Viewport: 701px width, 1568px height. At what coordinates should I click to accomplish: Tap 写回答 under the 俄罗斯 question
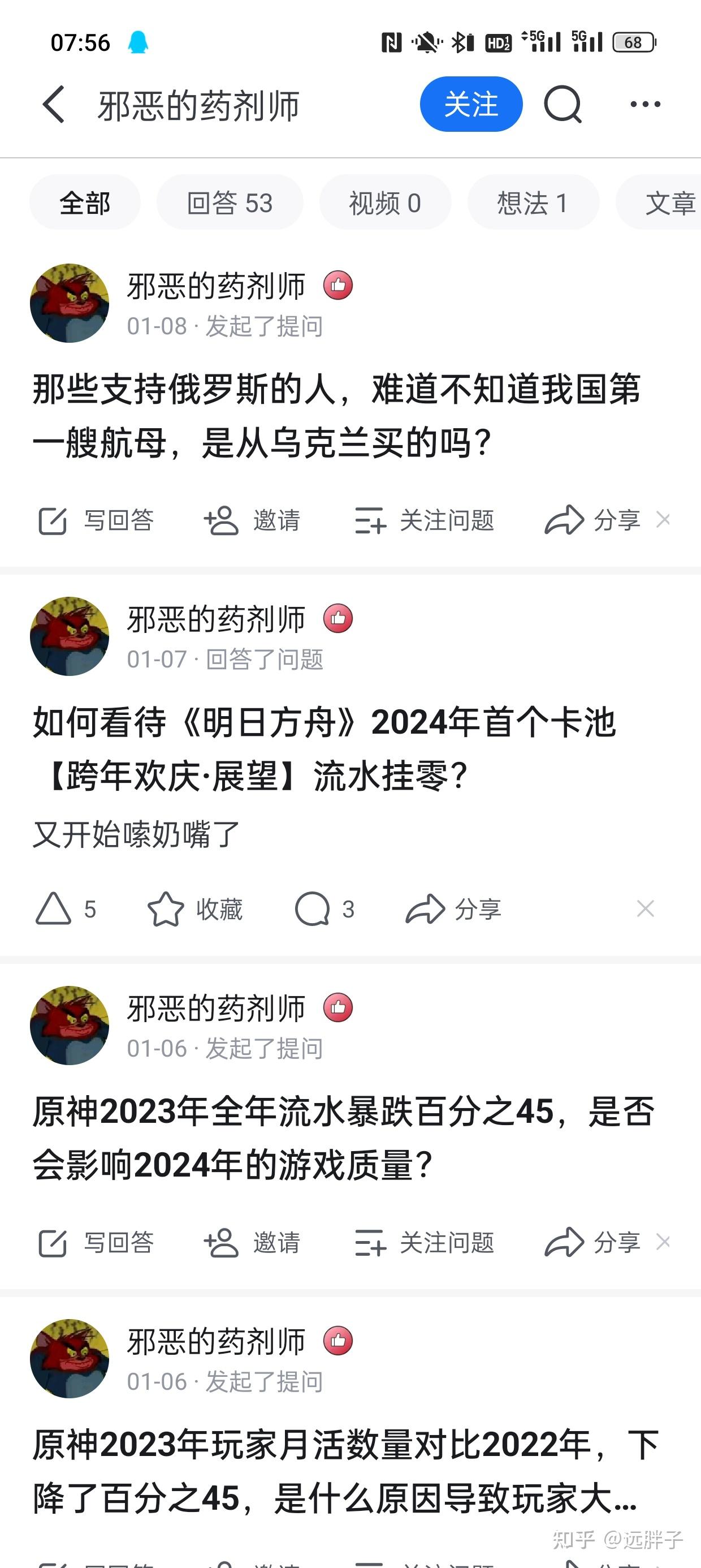click(96, 521)
